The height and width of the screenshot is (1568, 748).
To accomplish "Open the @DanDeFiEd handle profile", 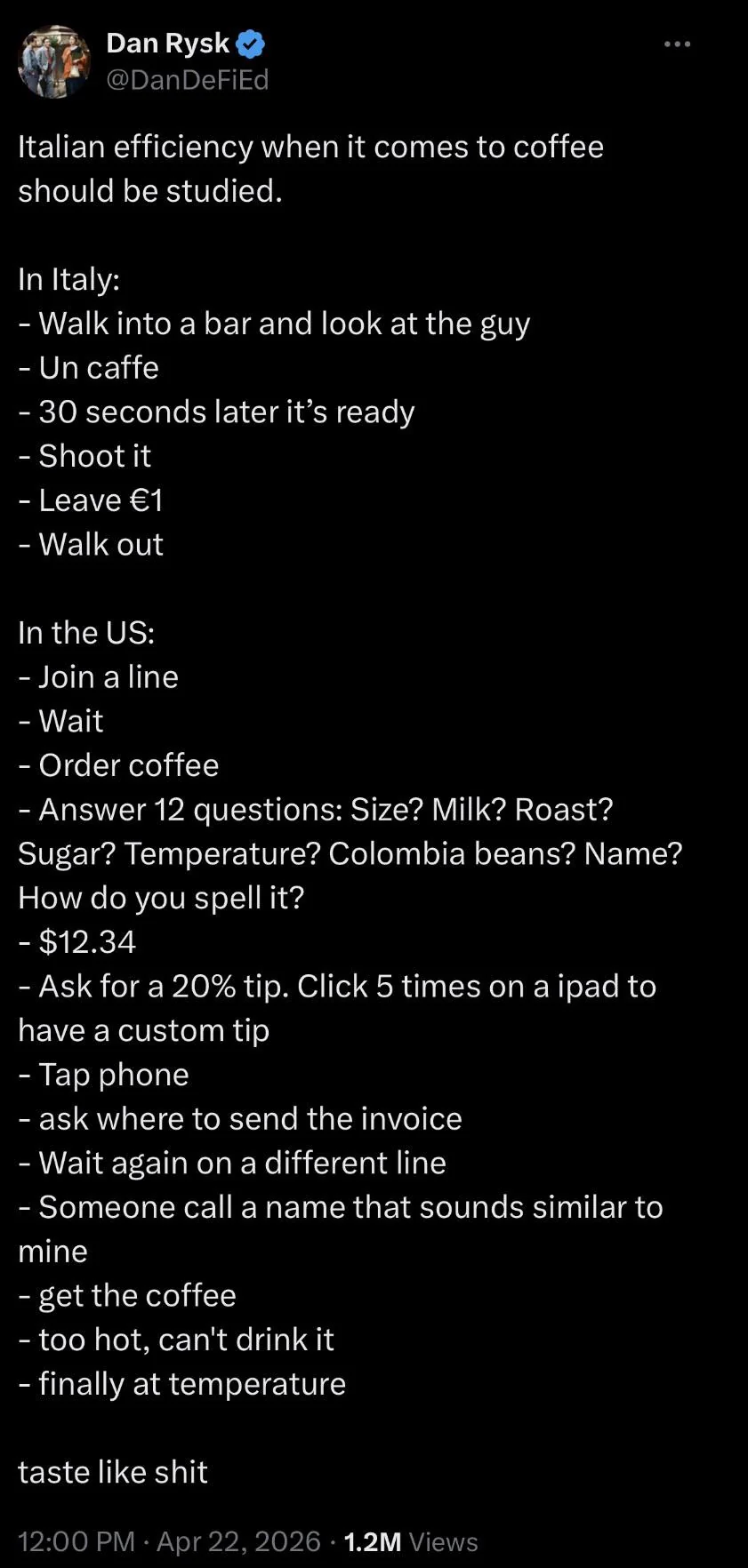I will (x=187, y=80).
